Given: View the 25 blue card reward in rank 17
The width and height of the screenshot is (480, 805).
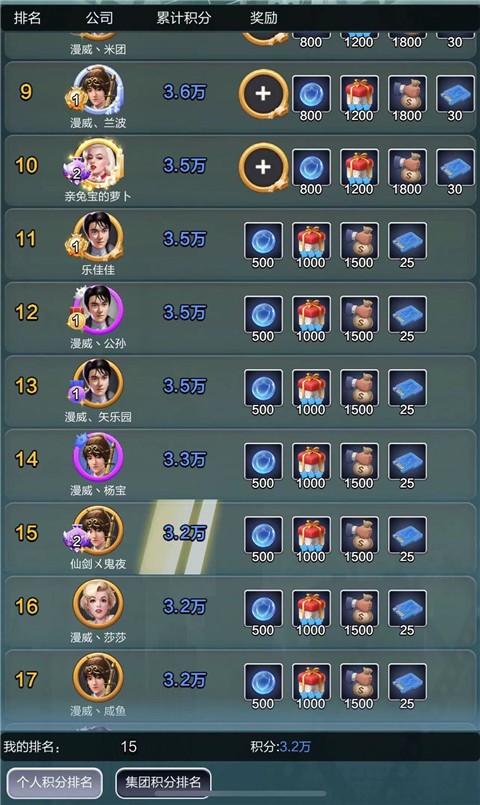Looking at the screenshot, I should pyautogui.click(x=407, y=685).
